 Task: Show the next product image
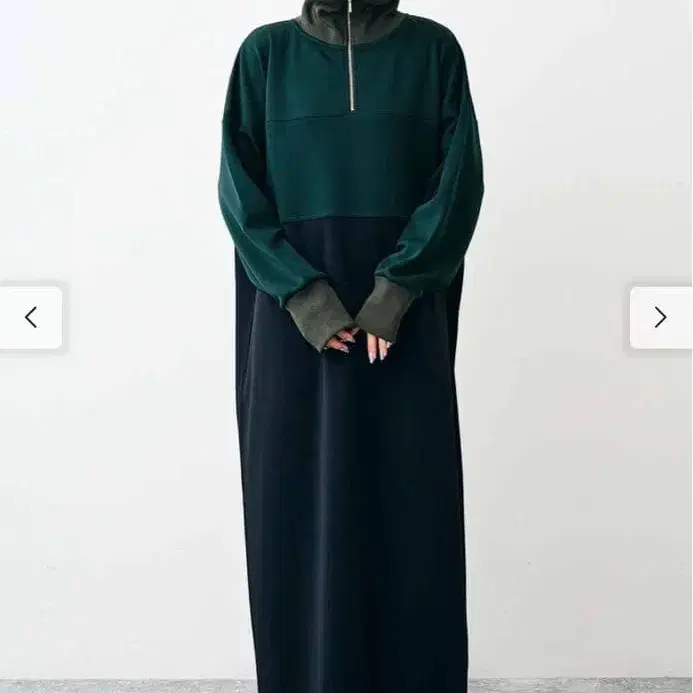661,318
